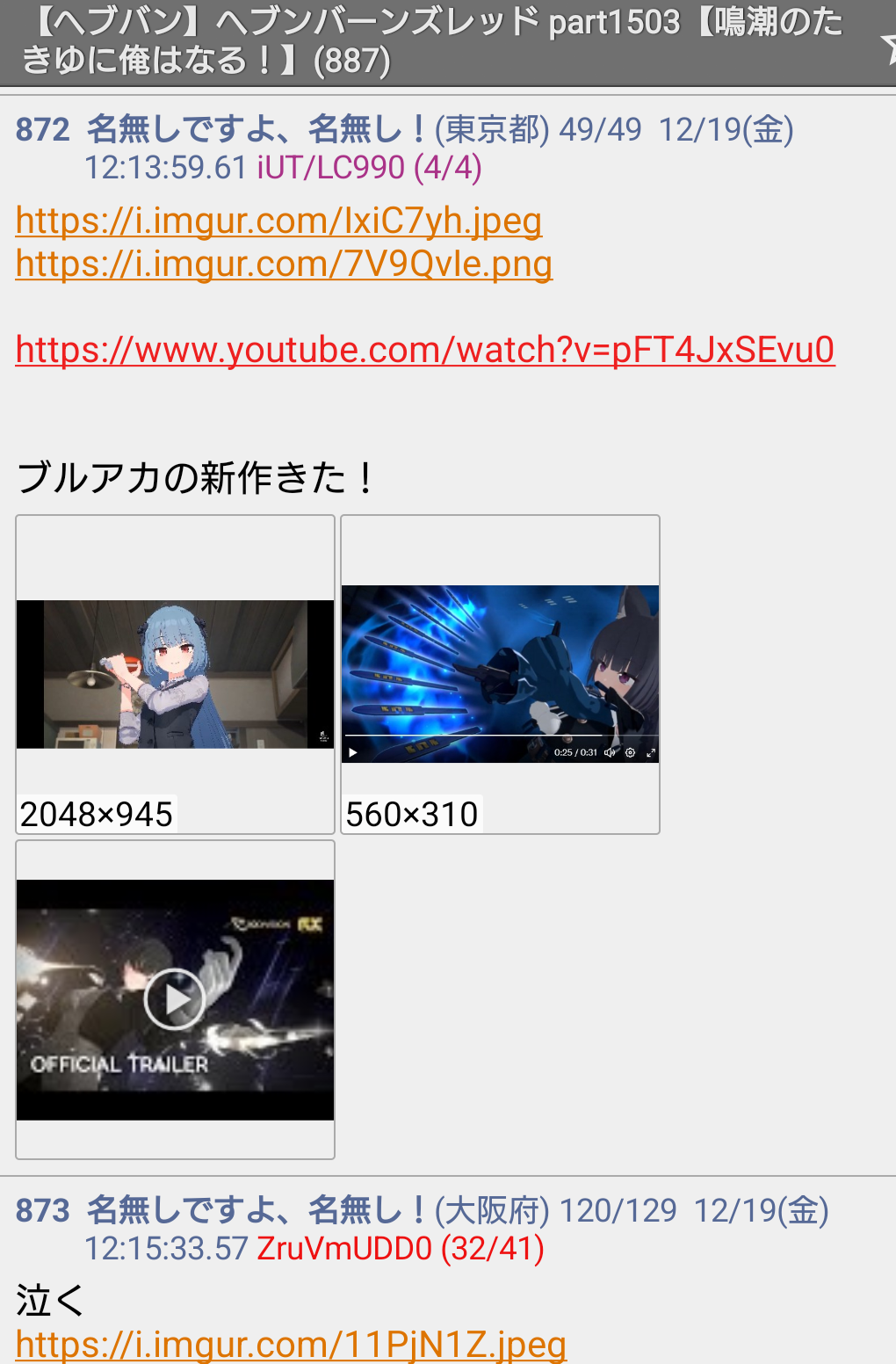
Task: Open the YouTube watch link
Action: click(425, 350)
